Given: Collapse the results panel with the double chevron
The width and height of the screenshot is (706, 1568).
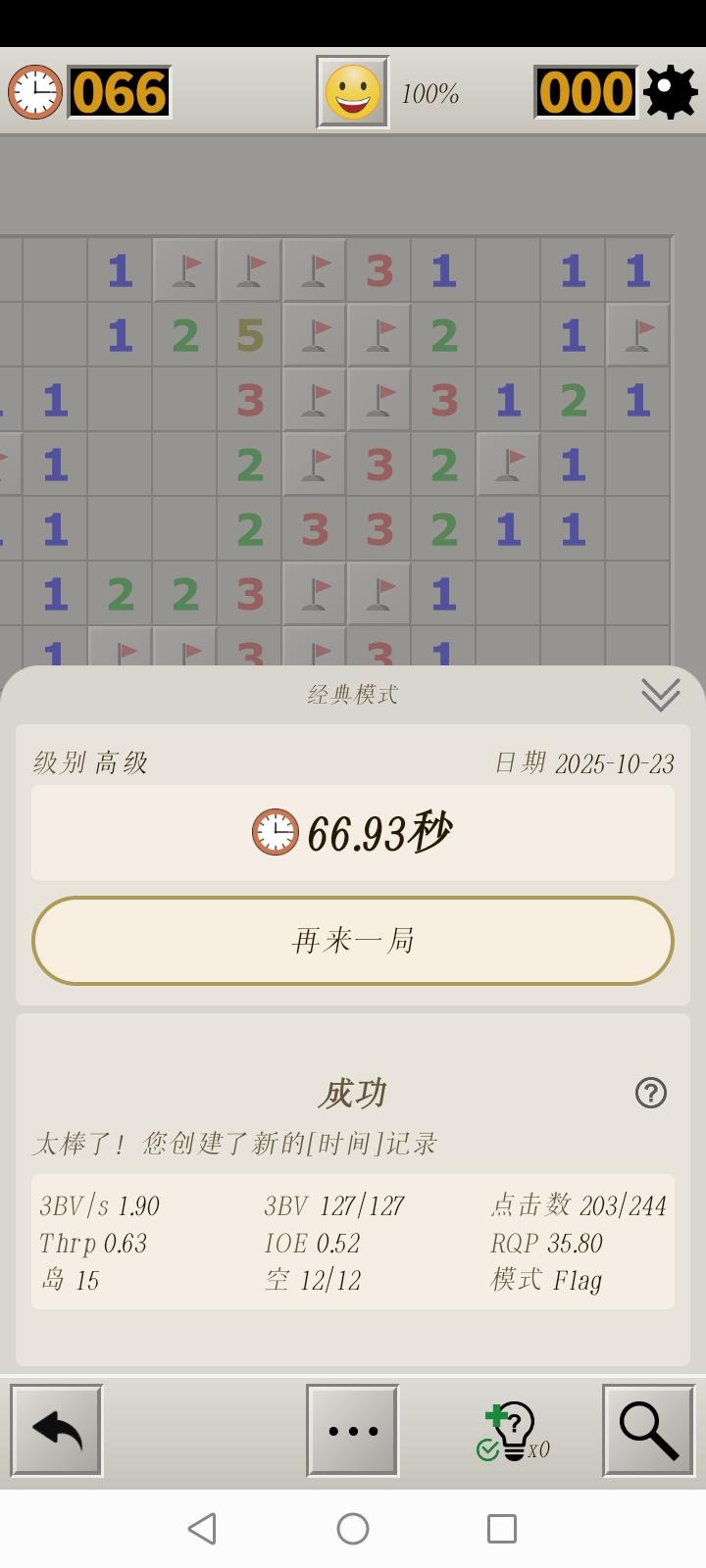Looking at the screenshot, I should pyautogui.click(x=660, y=695).
